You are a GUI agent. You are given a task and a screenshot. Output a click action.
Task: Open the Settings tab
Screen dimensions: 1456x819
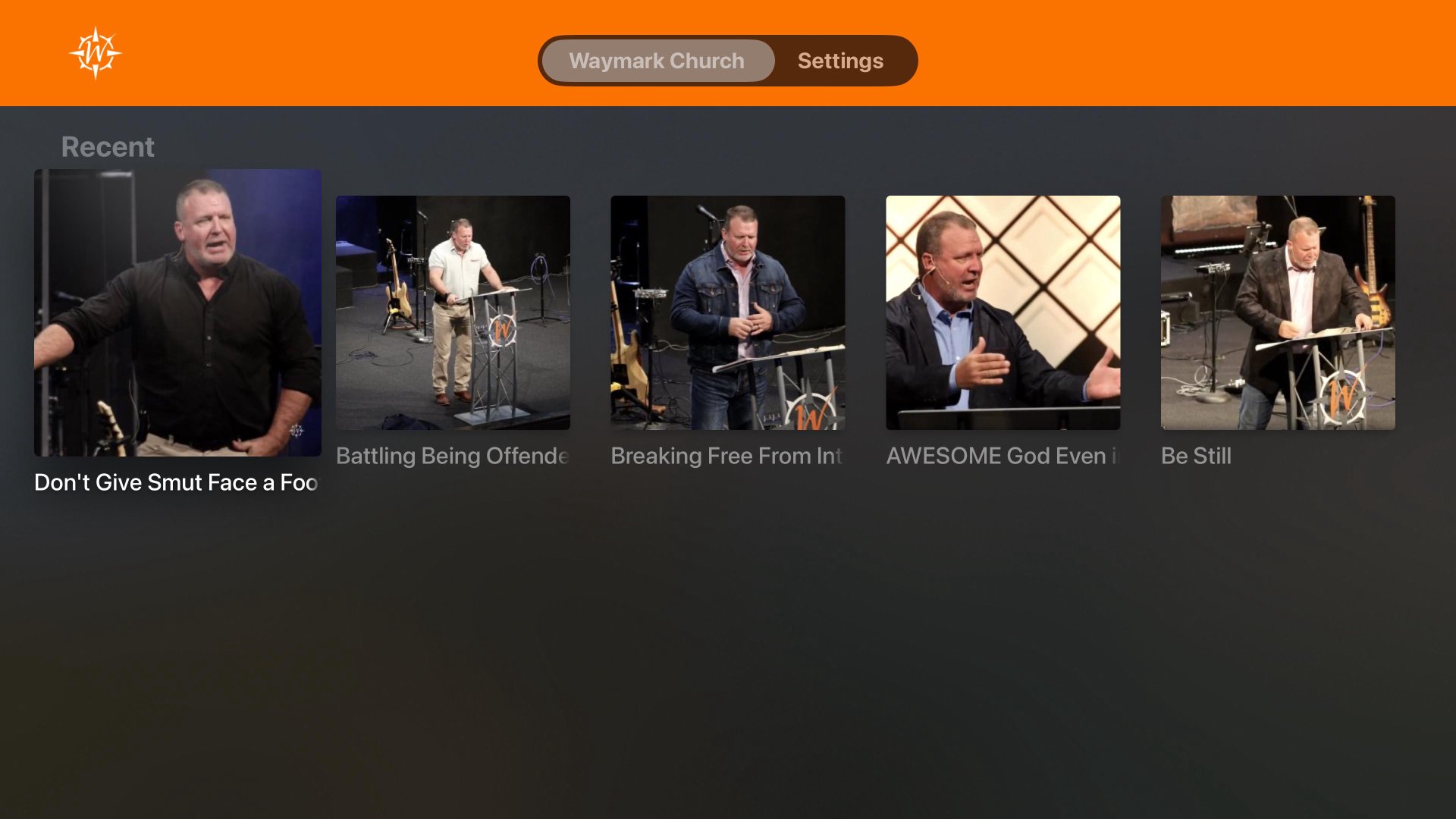click(x=840, y=61)
